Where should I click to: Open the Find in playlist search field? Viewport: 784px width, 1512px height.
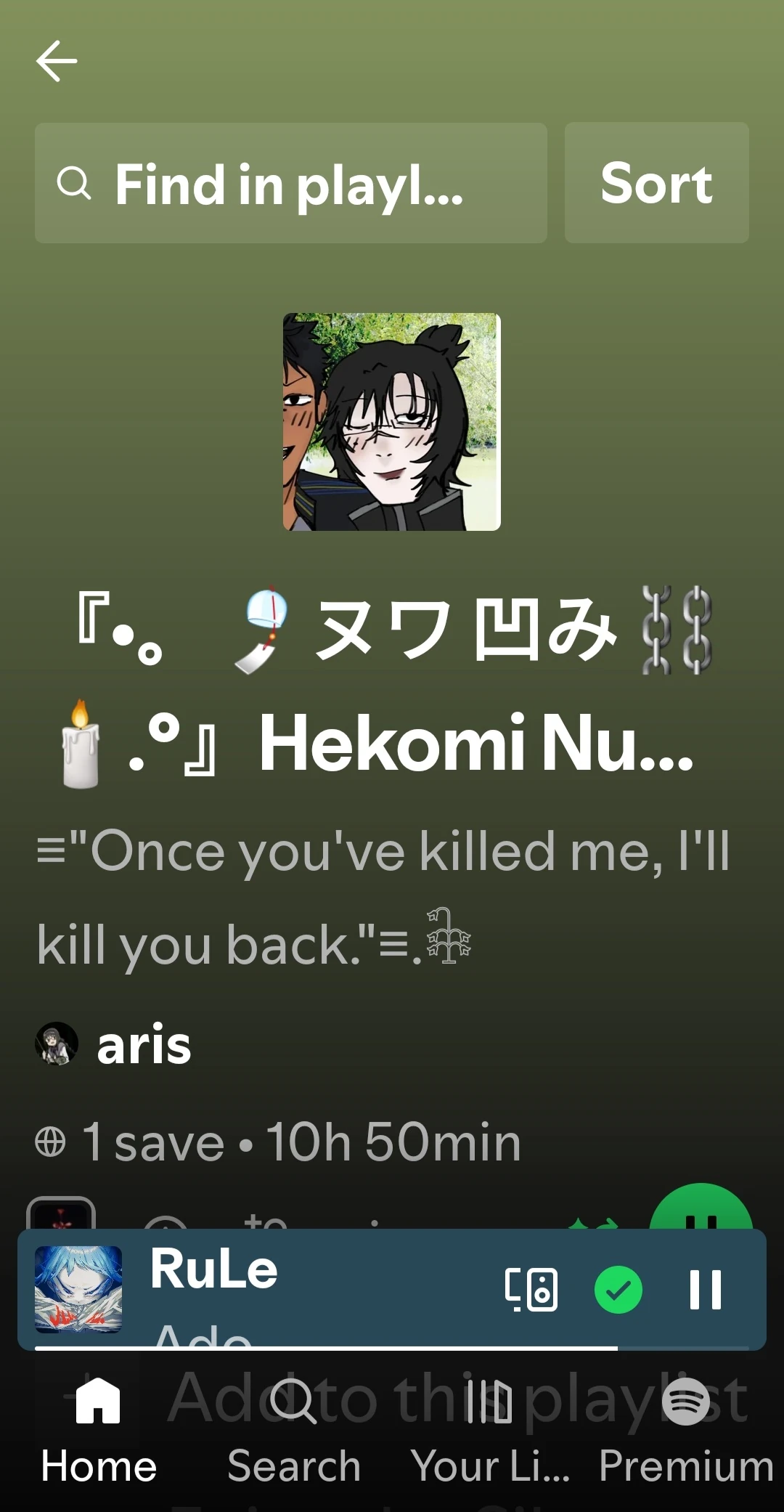pyautogui.click(x=291, y=183)
